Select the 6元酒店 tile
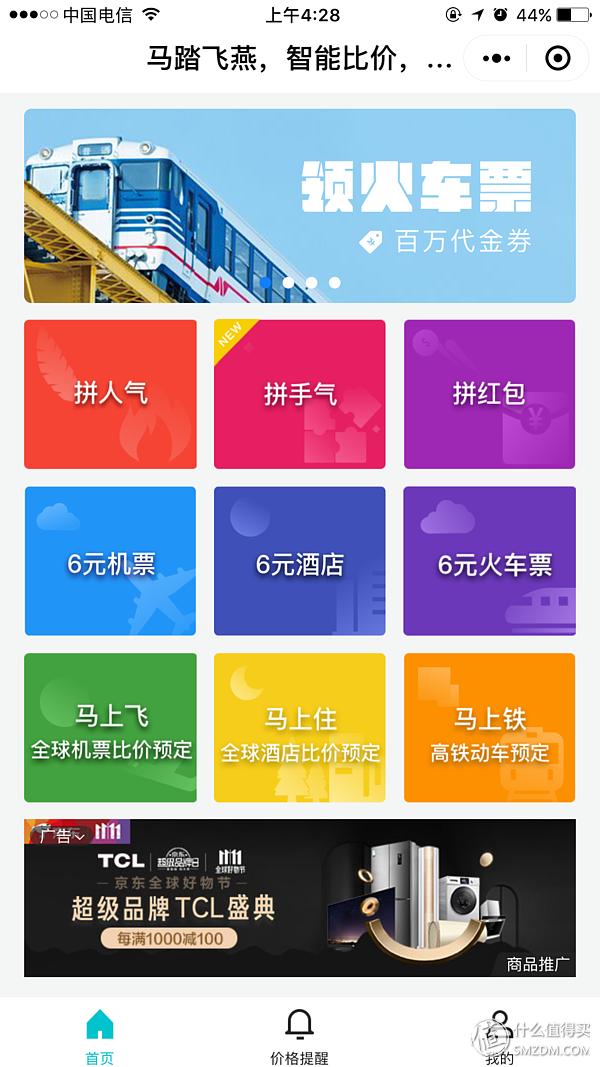Image resolution: width=600 pixels, height=1067 pixels. pos(300,561)
